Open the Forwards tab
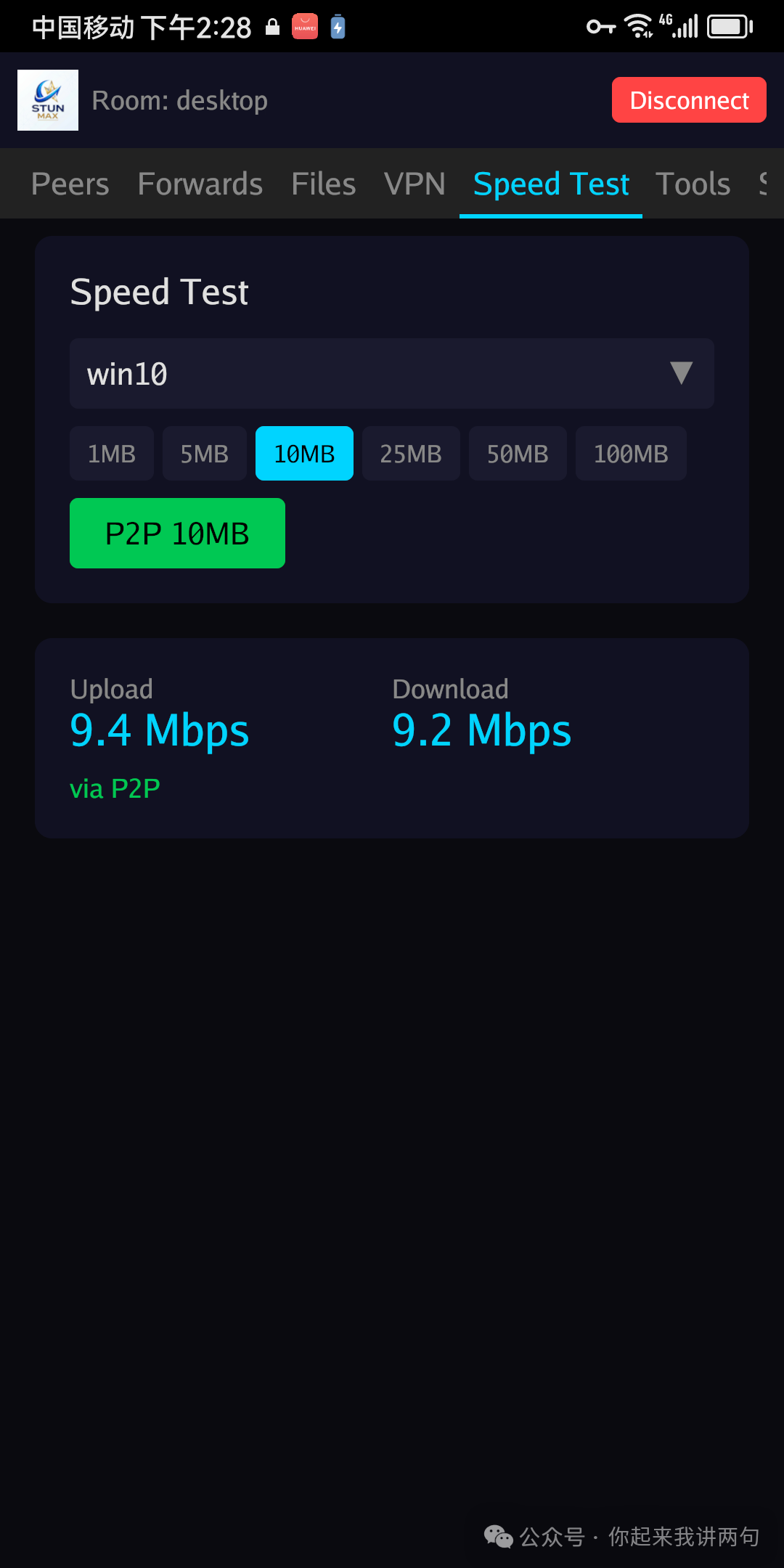This screenshot has width=784, height=1568. [200, 184]
